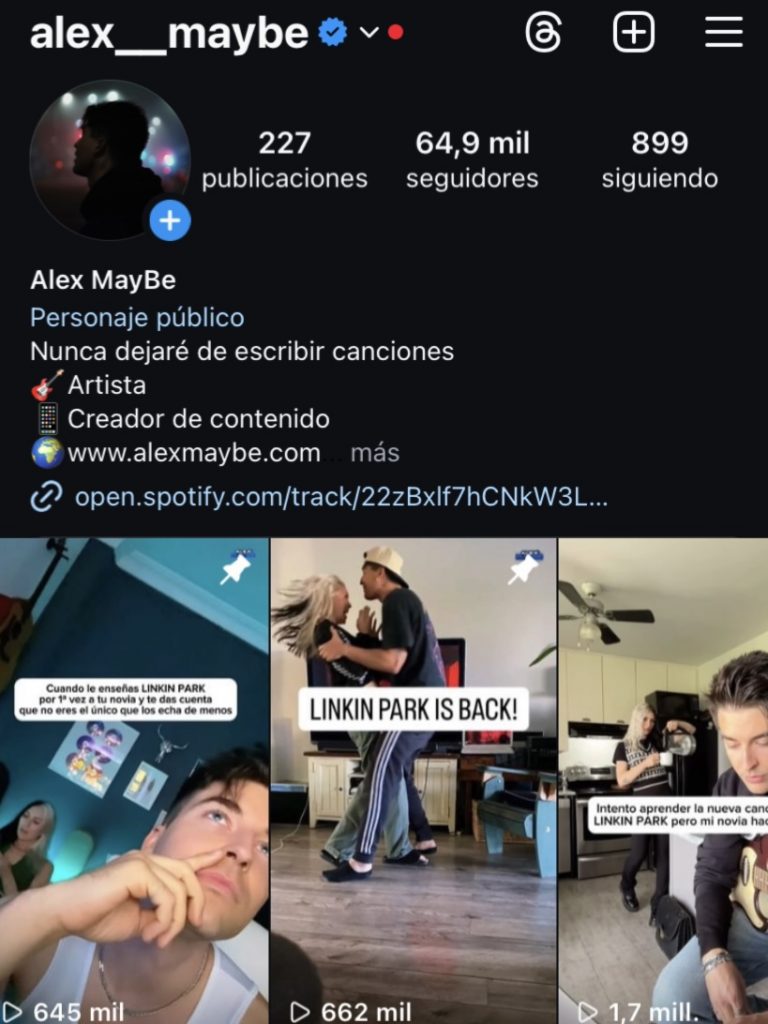The image size is (768, 1024).
Task: Add a story via profile picture plus
Action: [170, 220]
